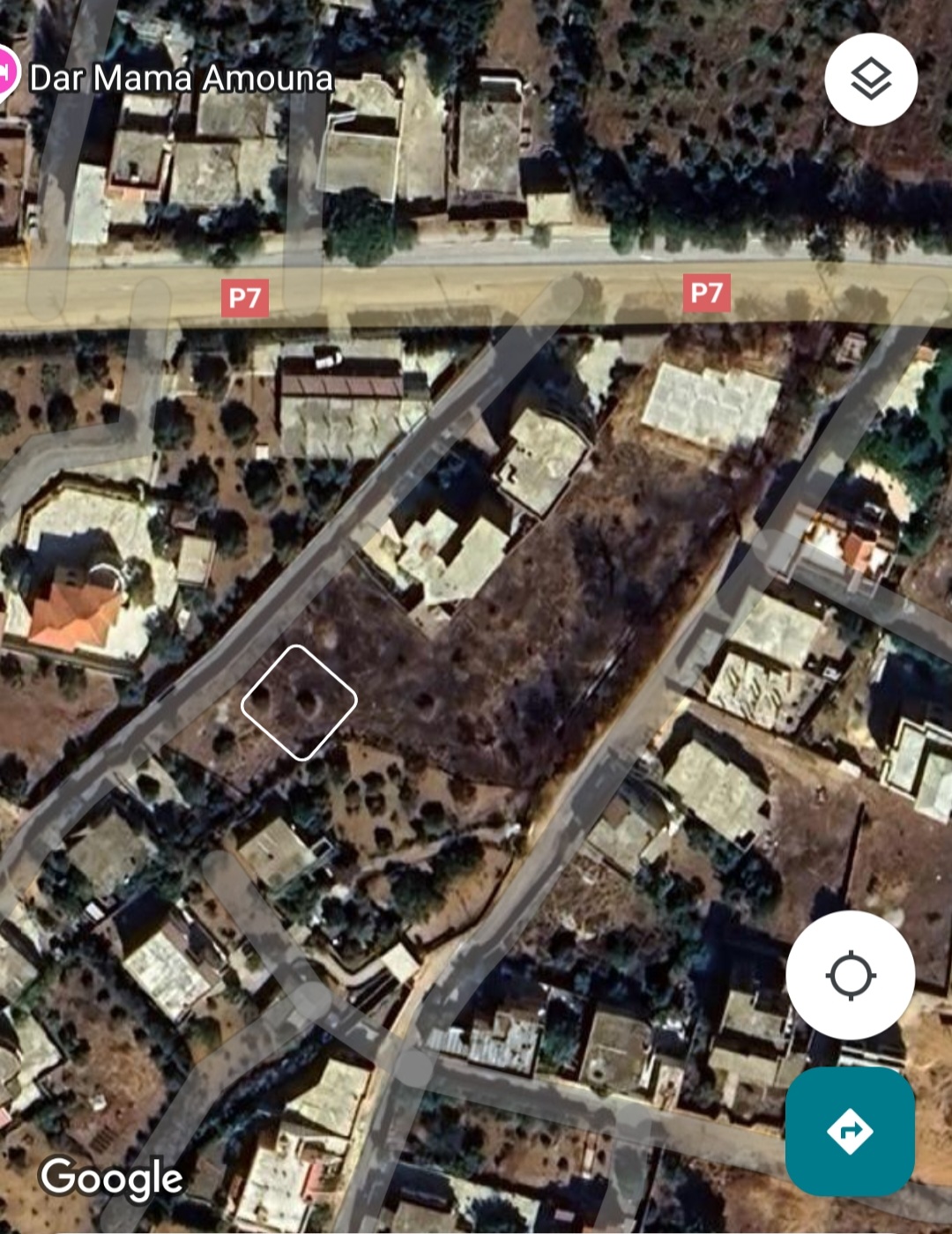The height and width of the screenshot is (1234, 952).
Task: Select the Dar Mama Amouna place marker
Action: click(7, 75)
